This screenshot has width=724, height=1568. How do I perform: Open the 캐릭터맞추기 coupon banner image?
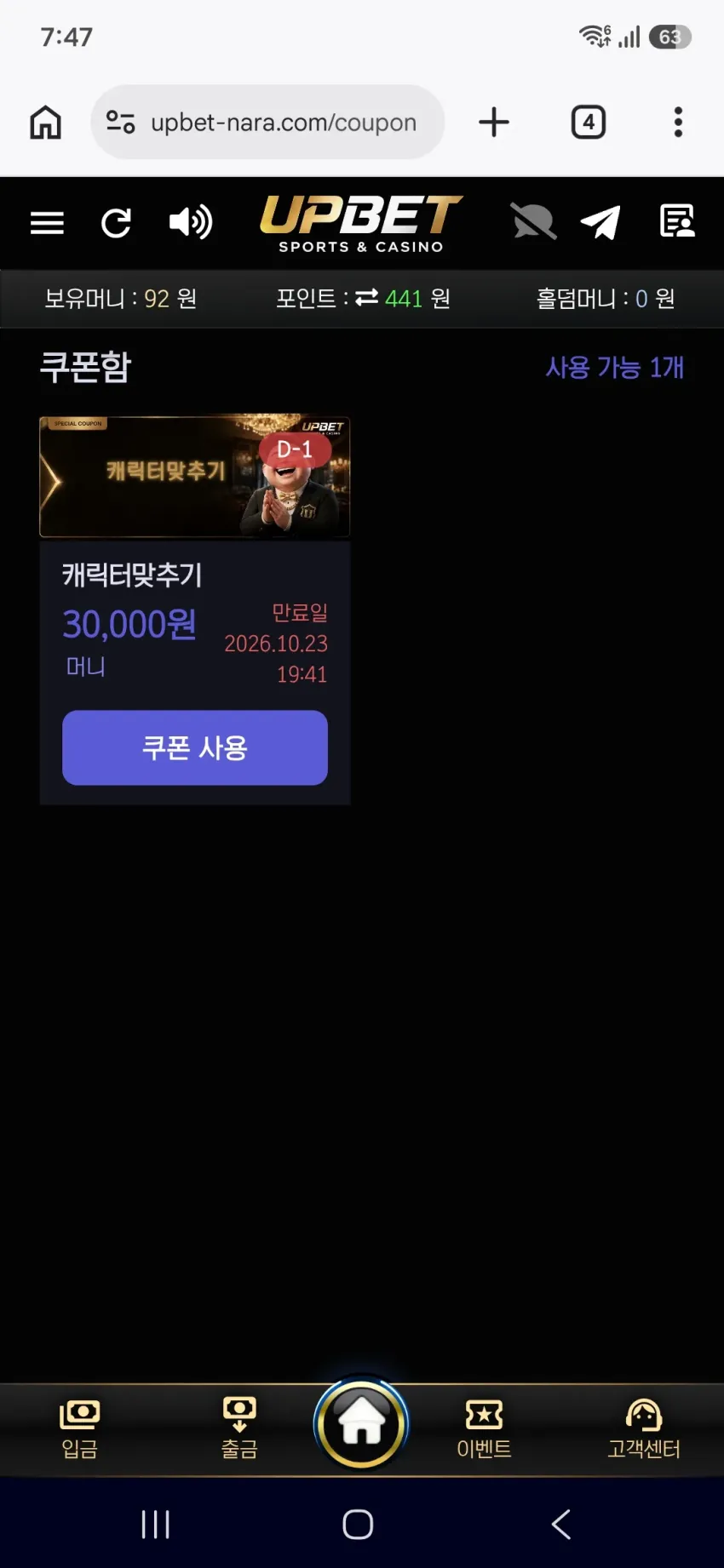195,476
